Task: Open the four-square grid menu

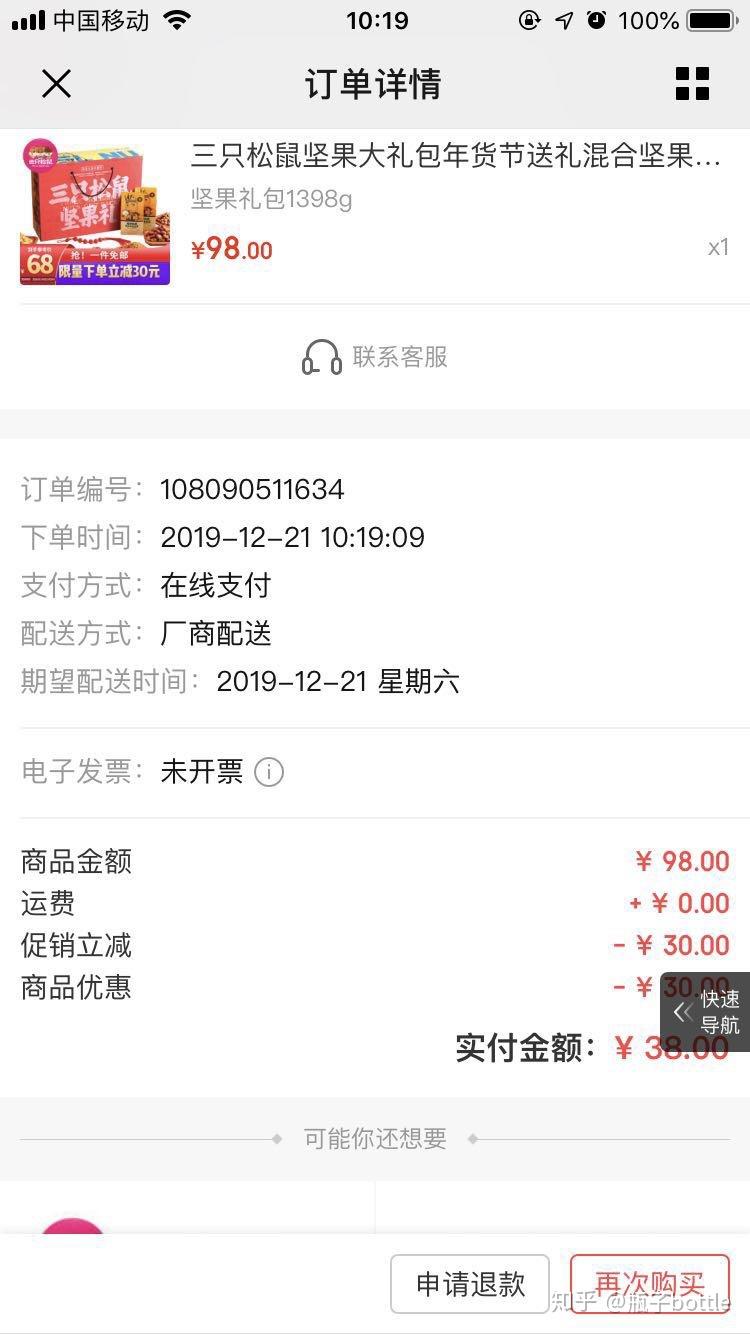Action: coord(692,84)
